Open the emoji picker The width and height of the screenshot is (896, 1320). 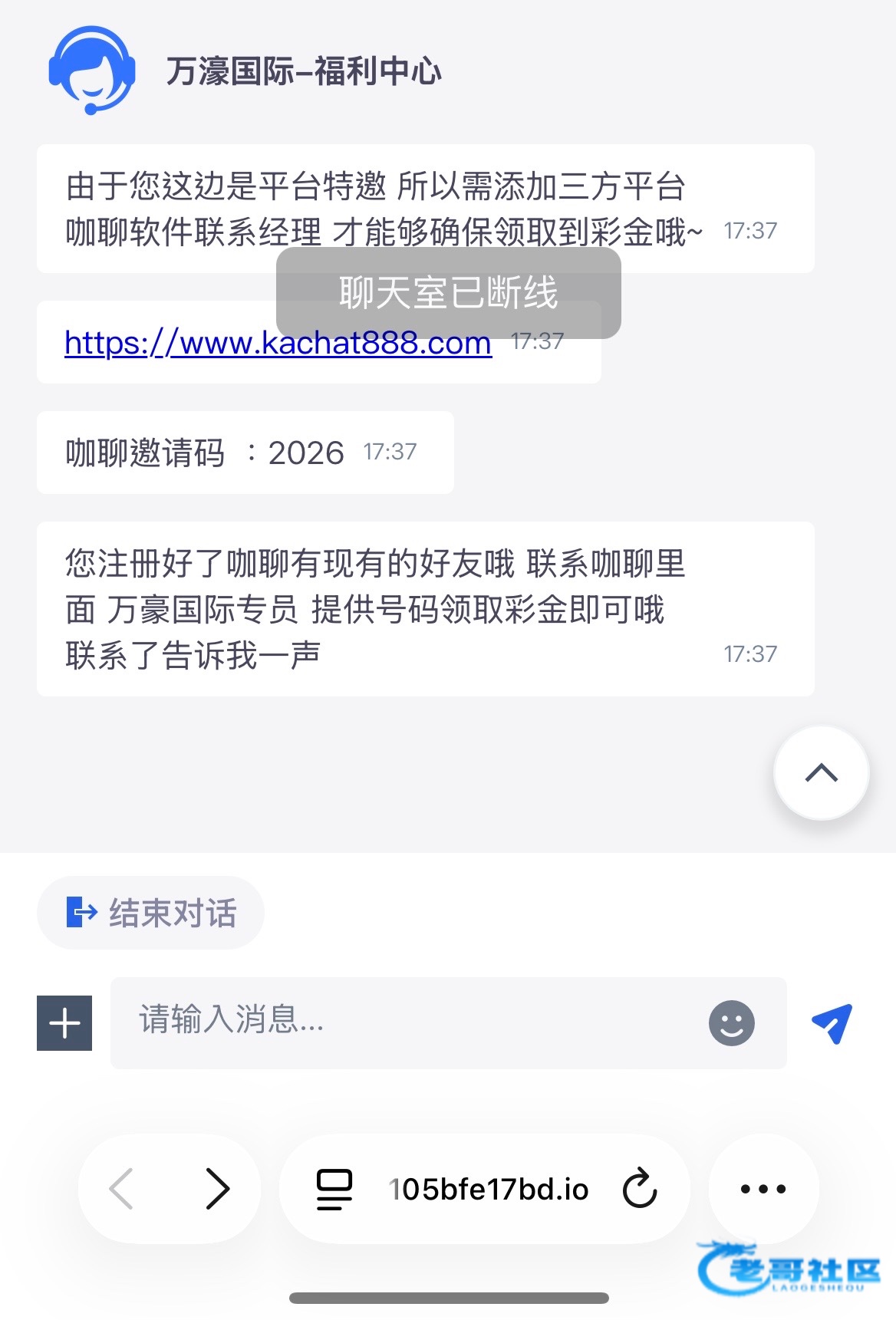(x=731, y=1022)
